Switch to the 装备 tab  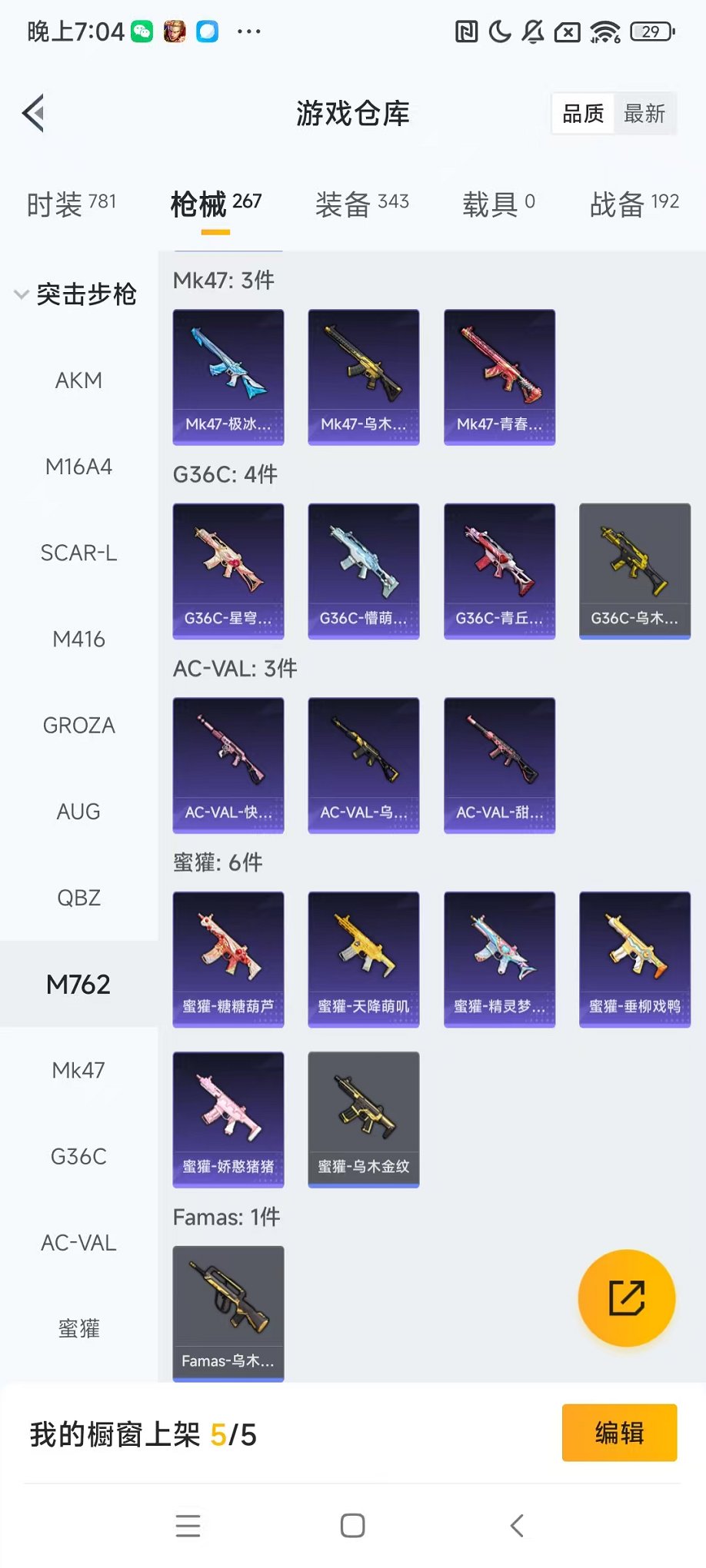click(x=361, y=204)
